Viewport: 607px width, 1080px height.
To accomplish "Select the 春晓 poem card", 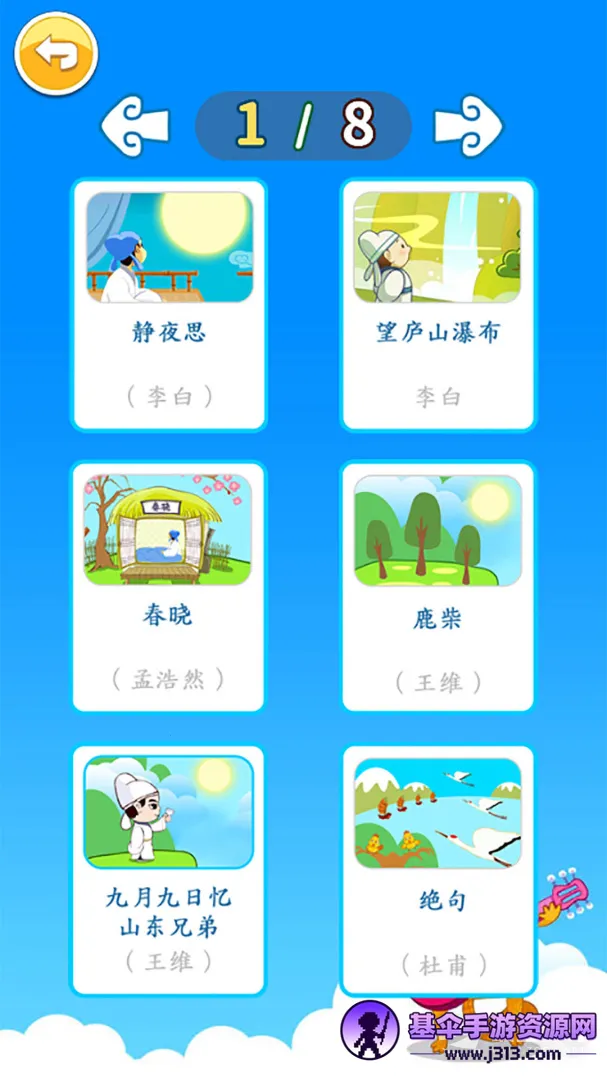I will click(168, 586).
